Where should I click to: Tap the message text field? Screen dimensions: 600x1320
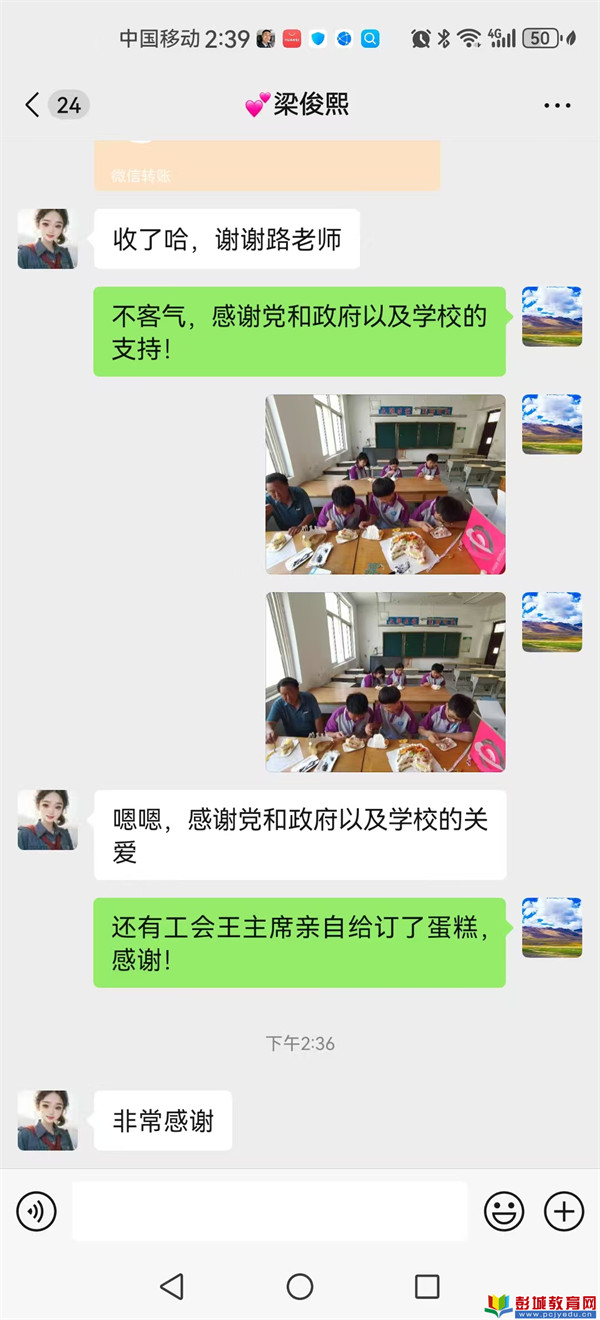pos(270,1212)
